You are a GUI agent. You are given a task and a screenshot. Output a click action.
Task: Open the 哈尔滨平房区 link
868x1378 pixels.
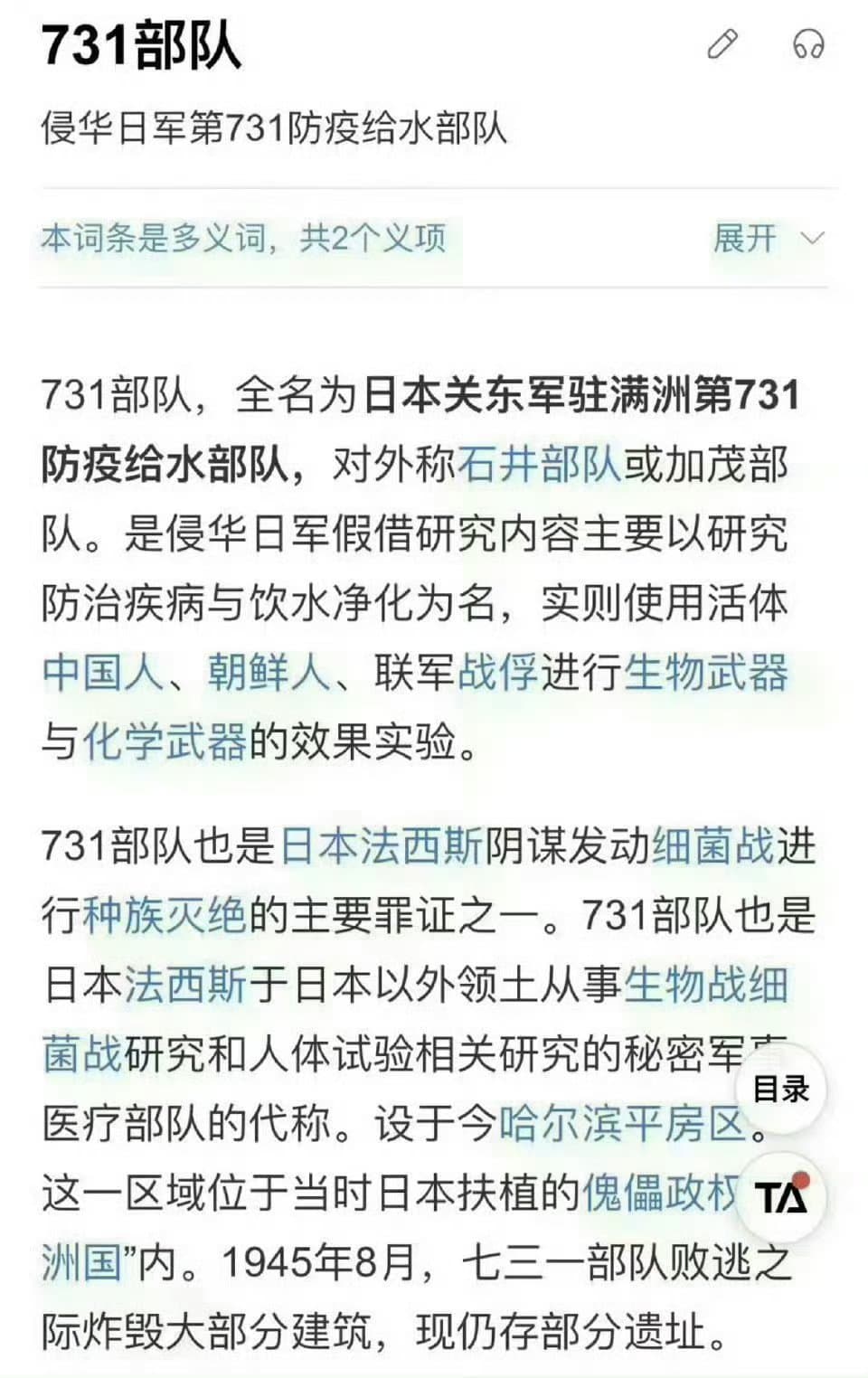tap(623, 1124)
